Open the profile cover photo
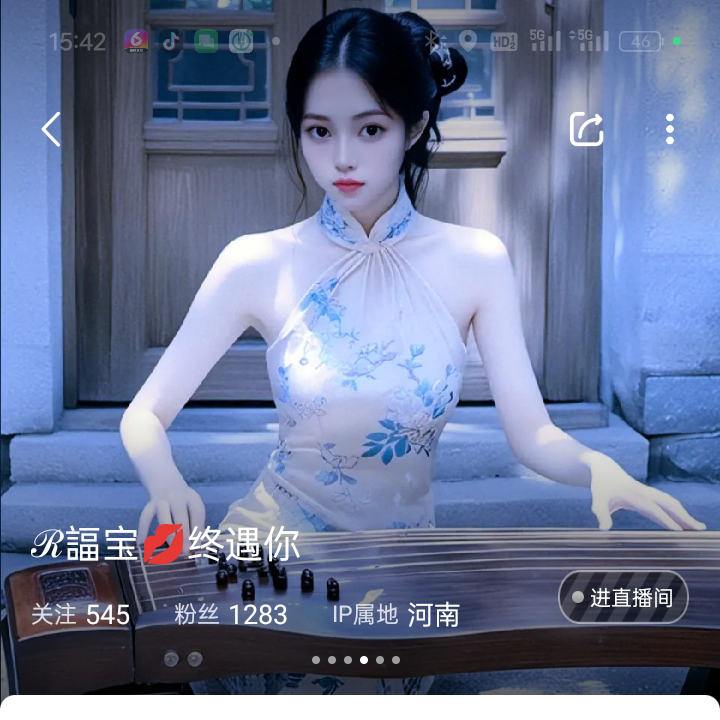Viewport: 720px width, 720px height. pyautogui.click(x=360, y=330)
